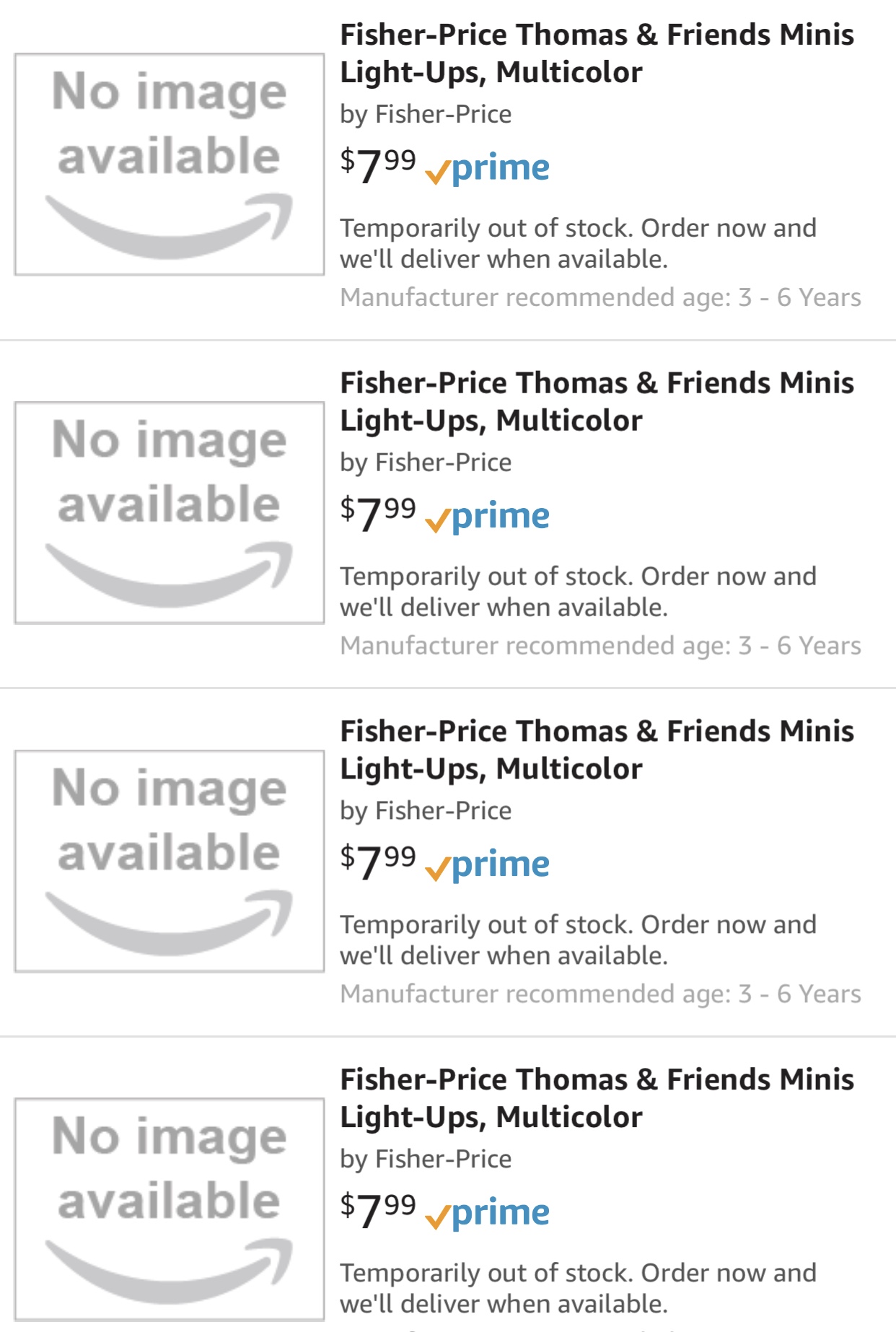Tap the second listing's No image available thumbnail
This screenshot has width=896, height=1332.
[x=170, y=512]
